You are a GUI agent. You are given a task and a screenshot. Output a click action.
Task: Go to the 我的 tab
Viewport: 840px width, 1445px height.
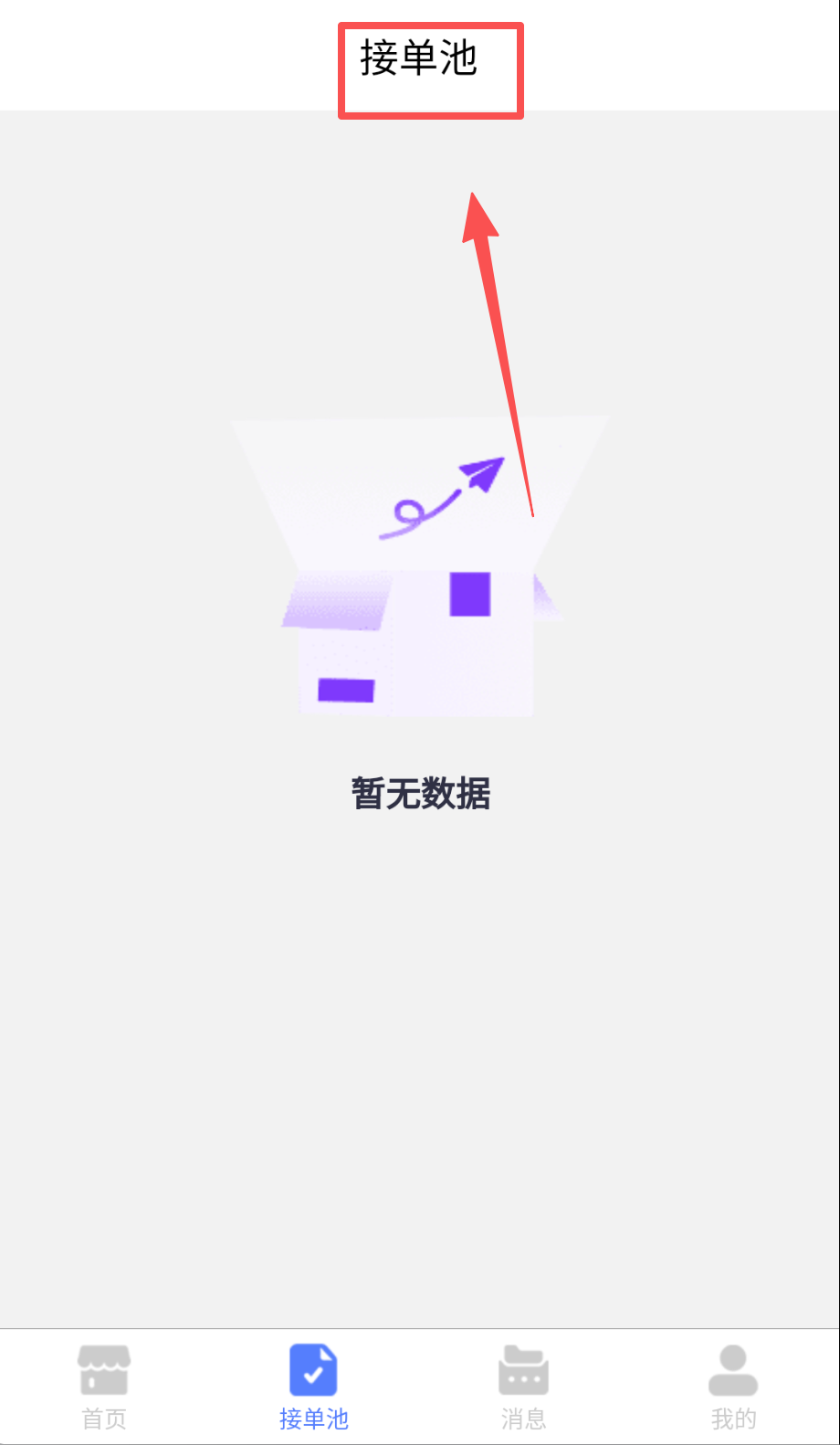733,1387
